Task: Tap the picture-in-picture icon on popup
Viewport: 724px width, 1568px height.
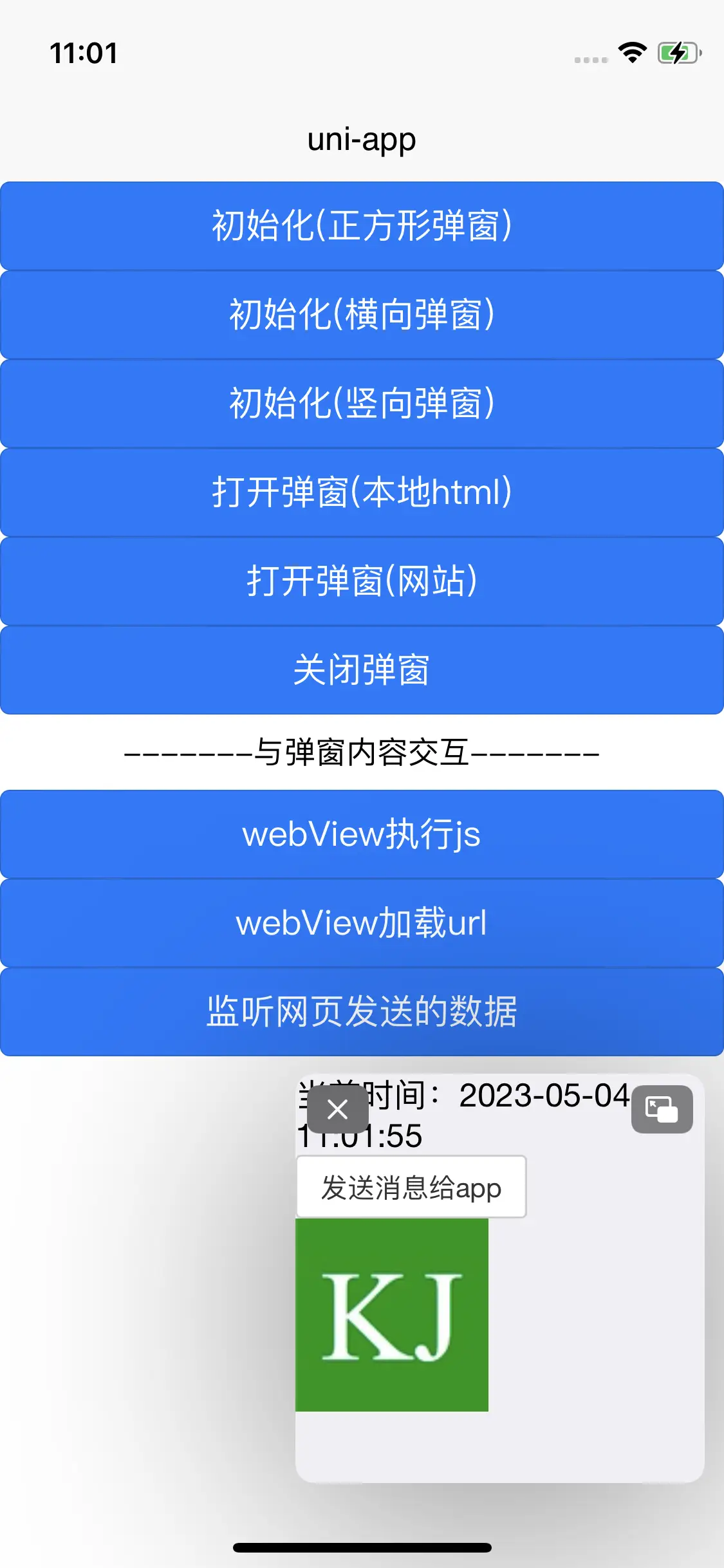Action: pyautogui.click(x=662, y=1109)
